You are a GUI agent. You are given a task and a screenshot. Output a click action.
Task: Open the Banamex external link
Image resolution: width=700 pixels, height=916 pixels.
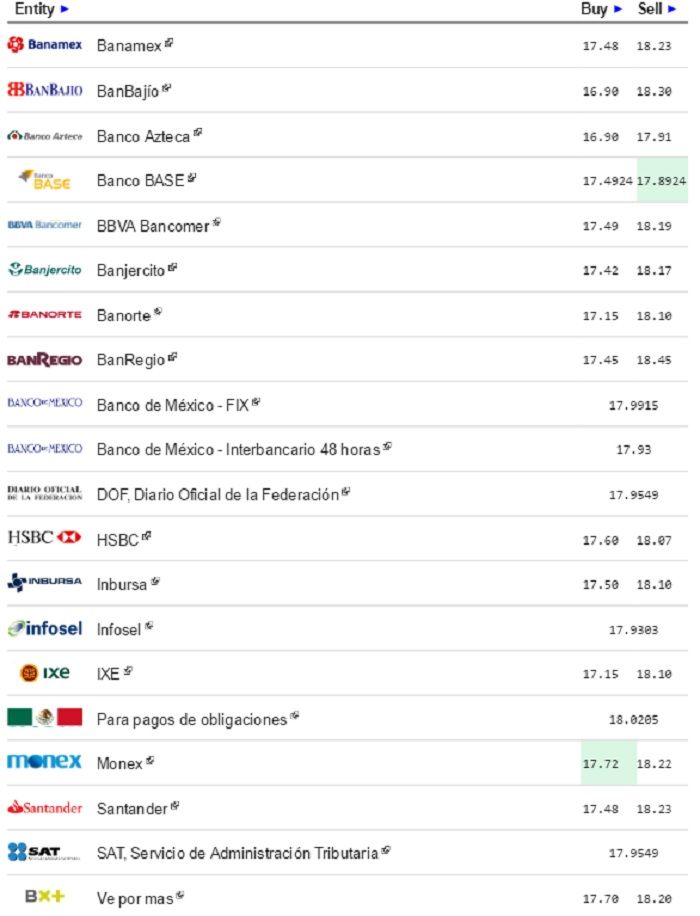click(129, 46)
